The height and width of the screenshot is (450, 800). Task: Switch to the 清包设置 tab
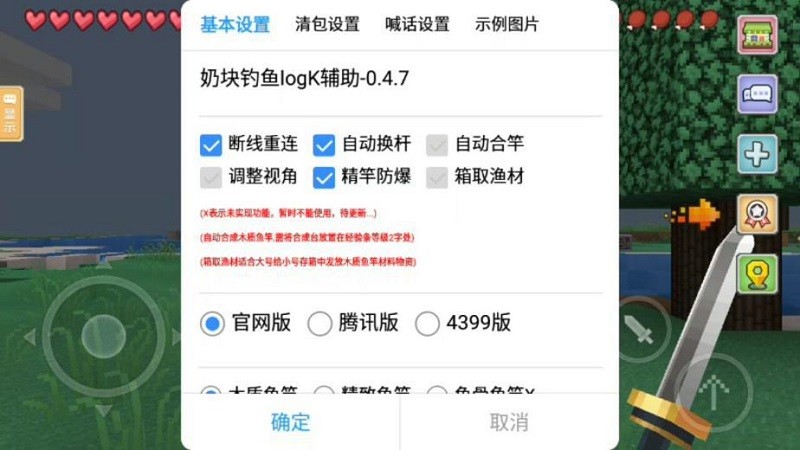click(327, 25)
